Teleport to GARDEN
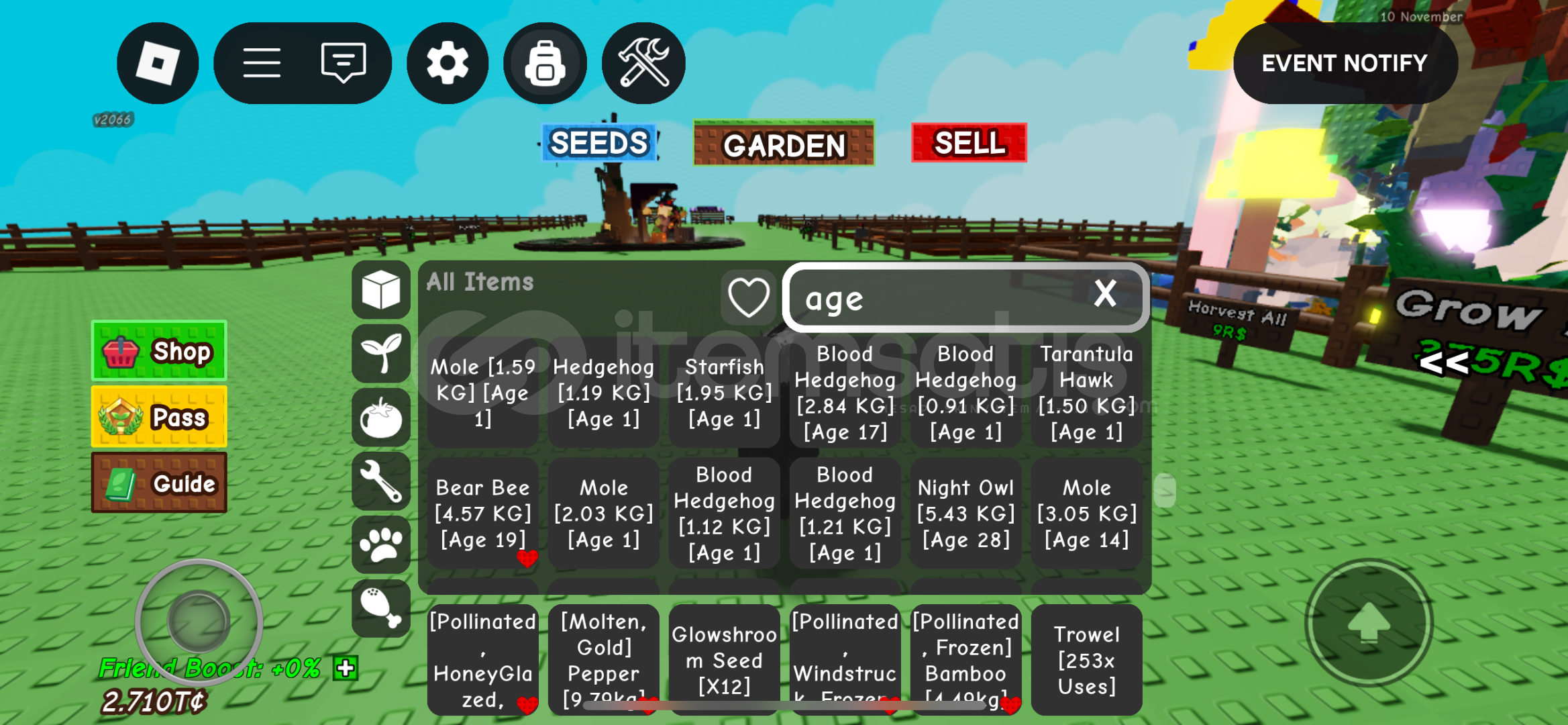The width and height of the screenshot is (1568, 725). (x=784, y=145)
